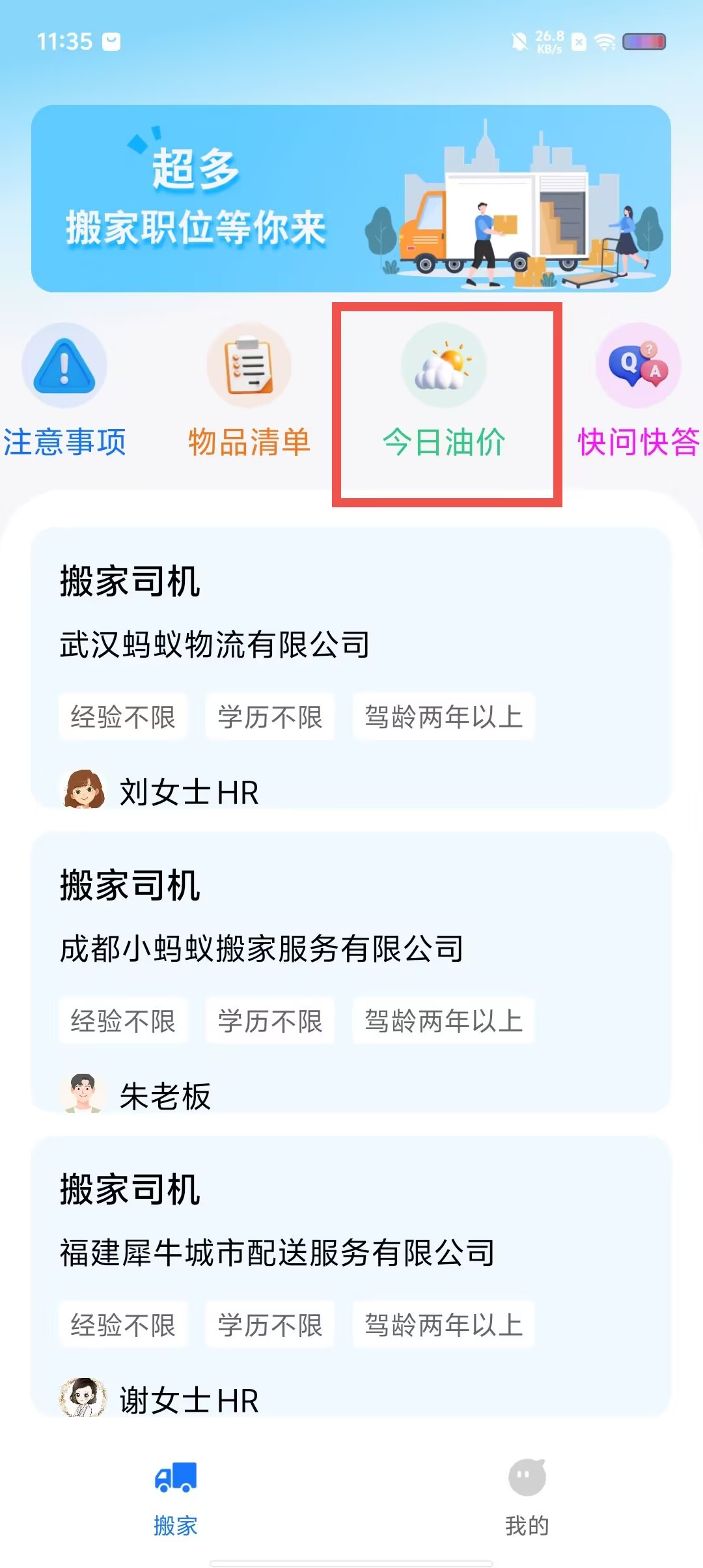This screenshot has width=703, height=1568.
Task: Open 快问快答
Action: click(638, 391)
